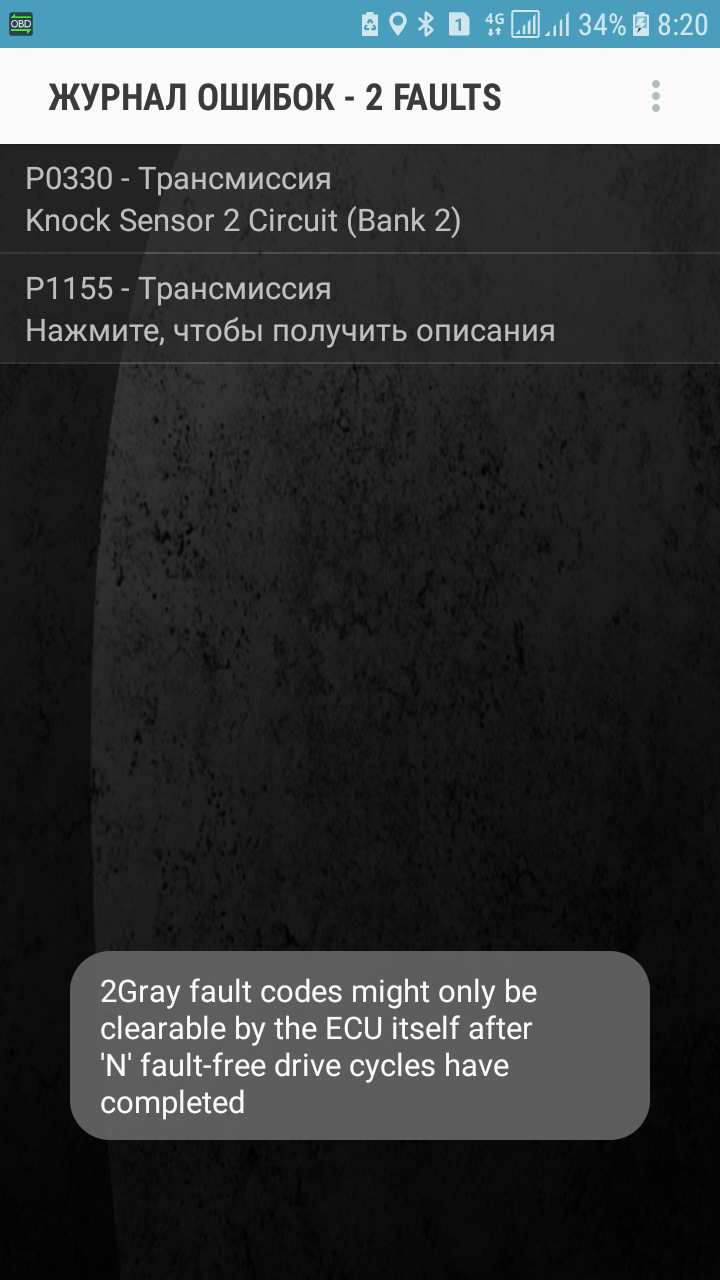
Task: Get the description for fault P1155
Action: point(360,309)
